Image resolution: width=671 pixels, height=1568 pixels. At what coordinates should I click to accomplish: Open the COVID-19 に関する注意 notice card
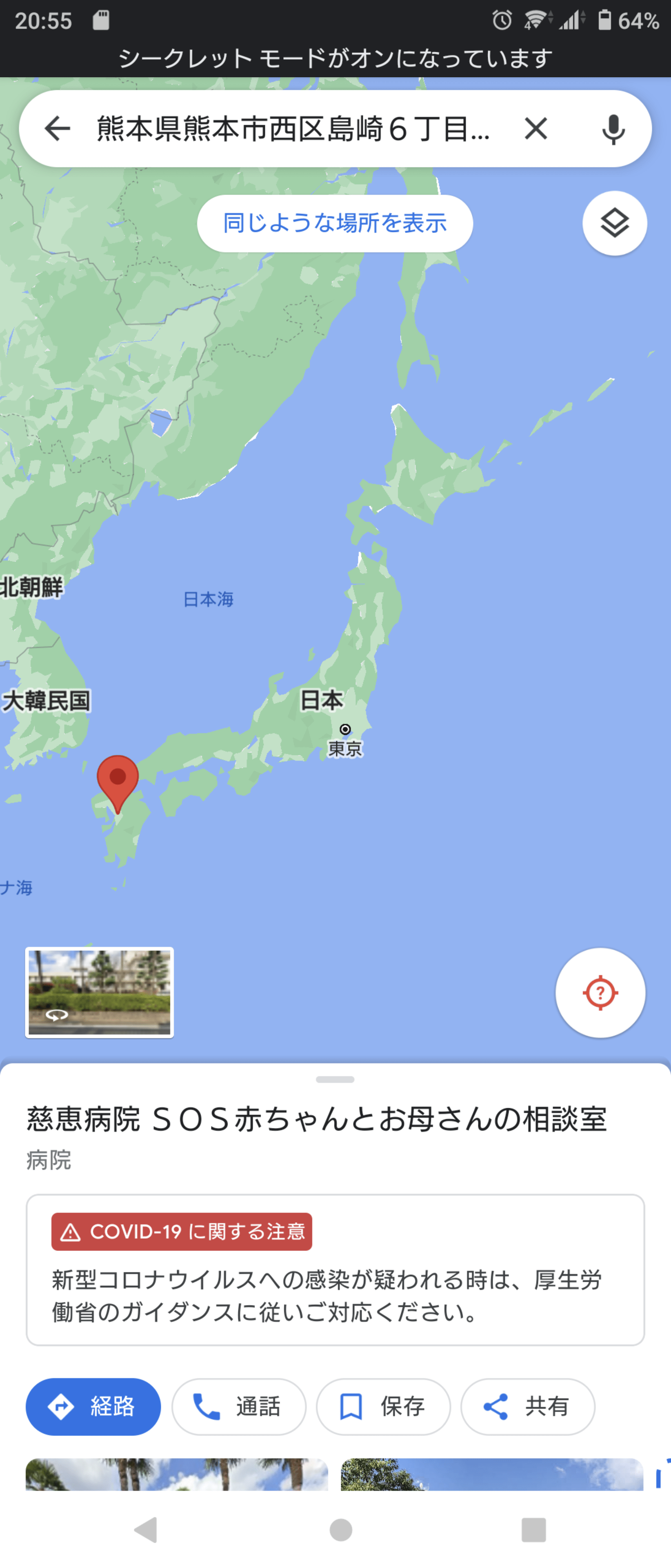point(335,1270)
